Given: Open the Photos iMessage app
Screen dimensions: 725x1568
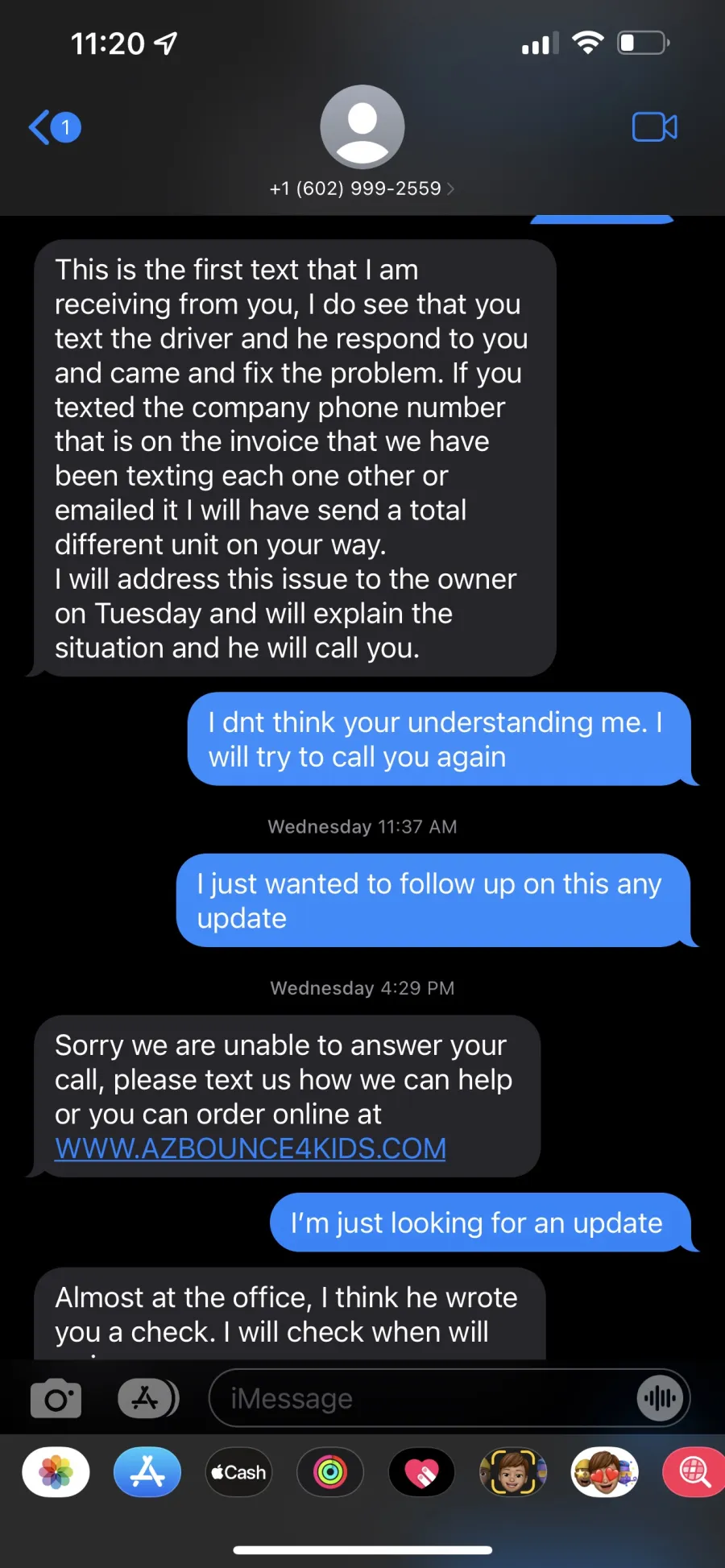Looking at the screenshot, I should pos(56,1472).
